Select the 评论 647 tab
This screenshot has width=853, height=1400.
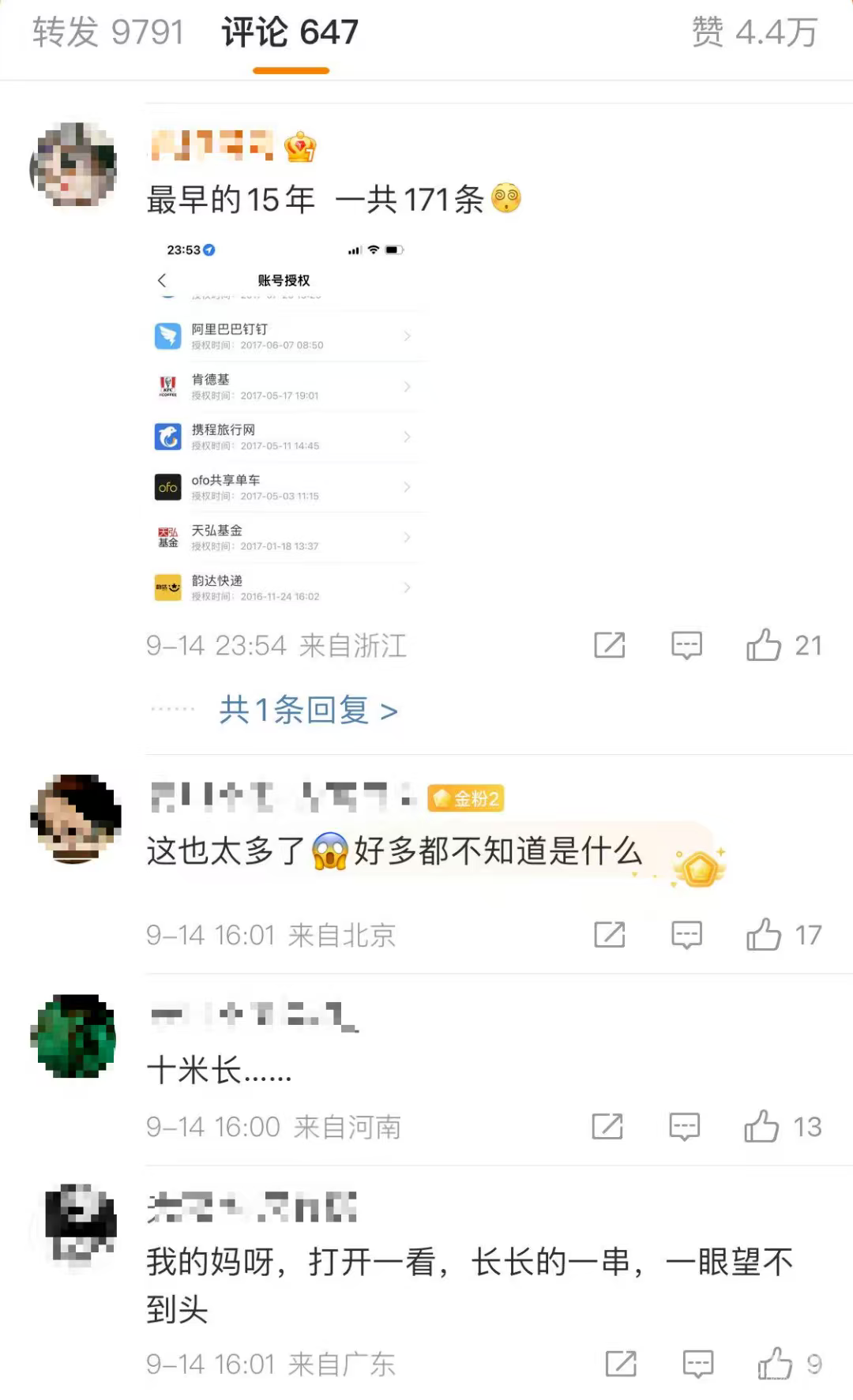[x=290, y=32]
